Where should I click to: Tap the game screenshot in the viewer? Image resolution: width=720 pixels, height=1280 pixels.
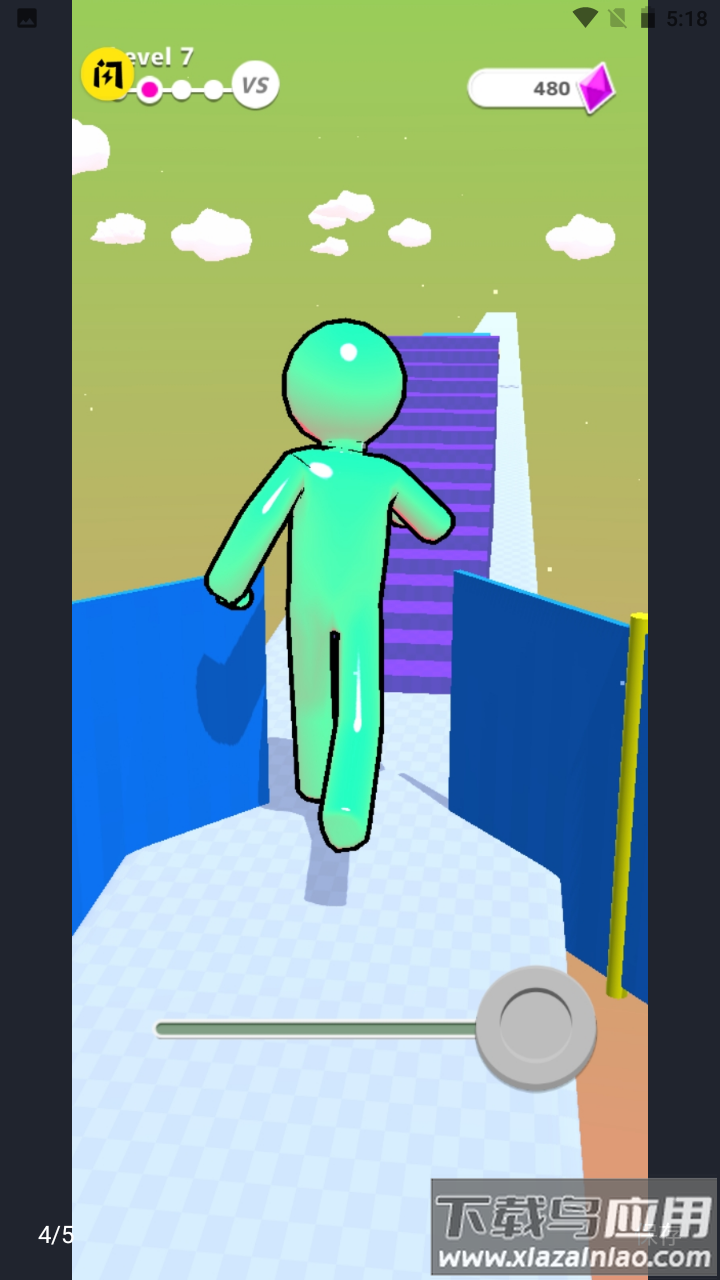[360, 640]
